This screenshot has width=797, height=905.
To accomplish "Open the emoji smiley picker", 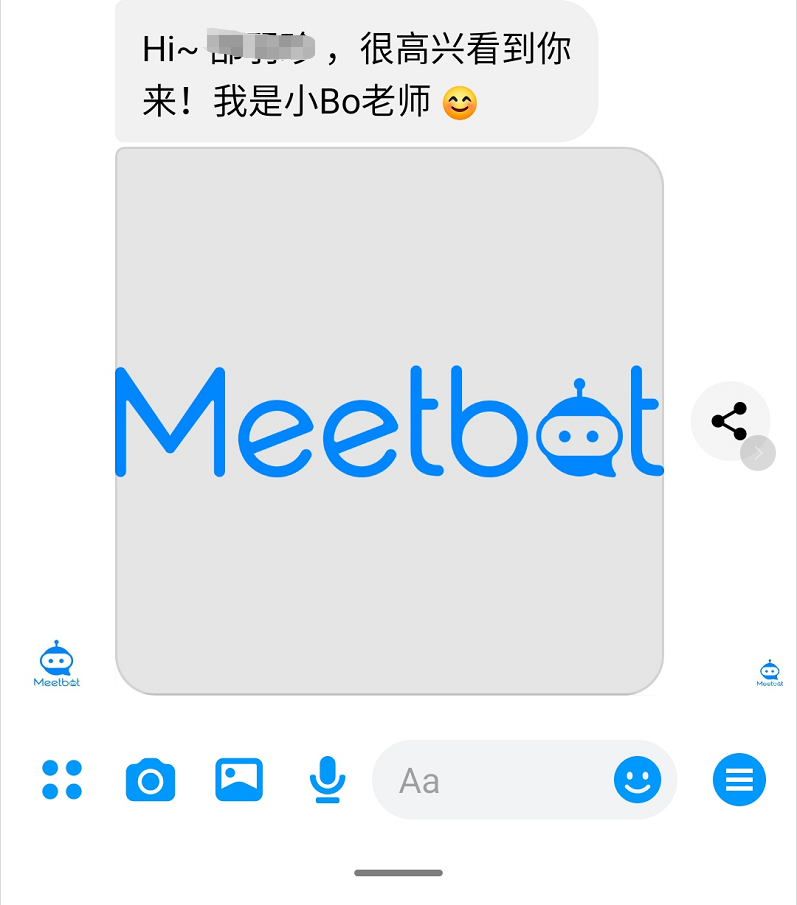I will click(x=638, y=780).
